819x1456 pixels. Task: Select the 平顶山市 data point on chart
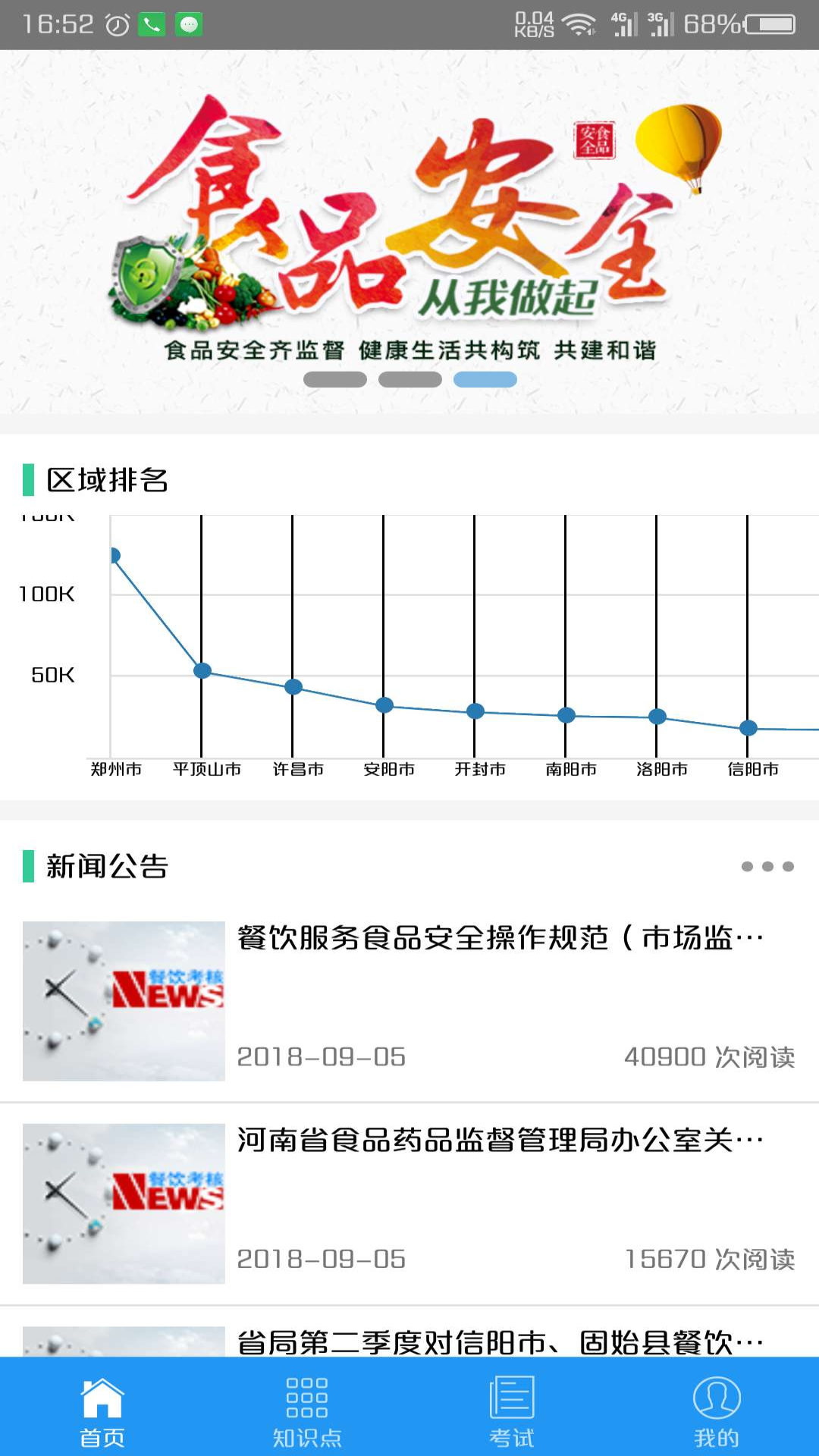[202, 670]
